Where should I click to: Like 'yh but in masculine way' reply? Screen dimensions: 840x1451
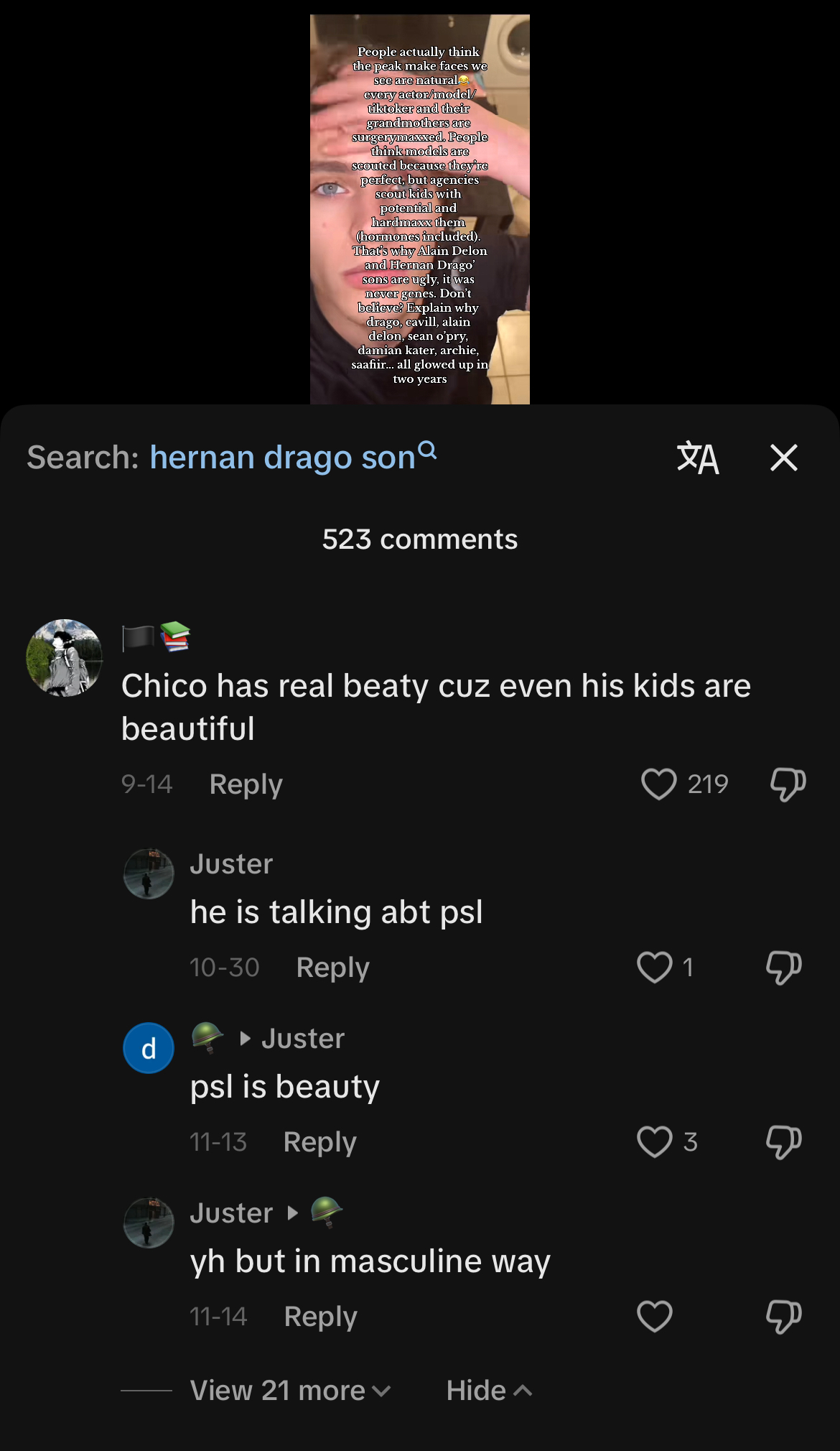tap(654, 1316)
